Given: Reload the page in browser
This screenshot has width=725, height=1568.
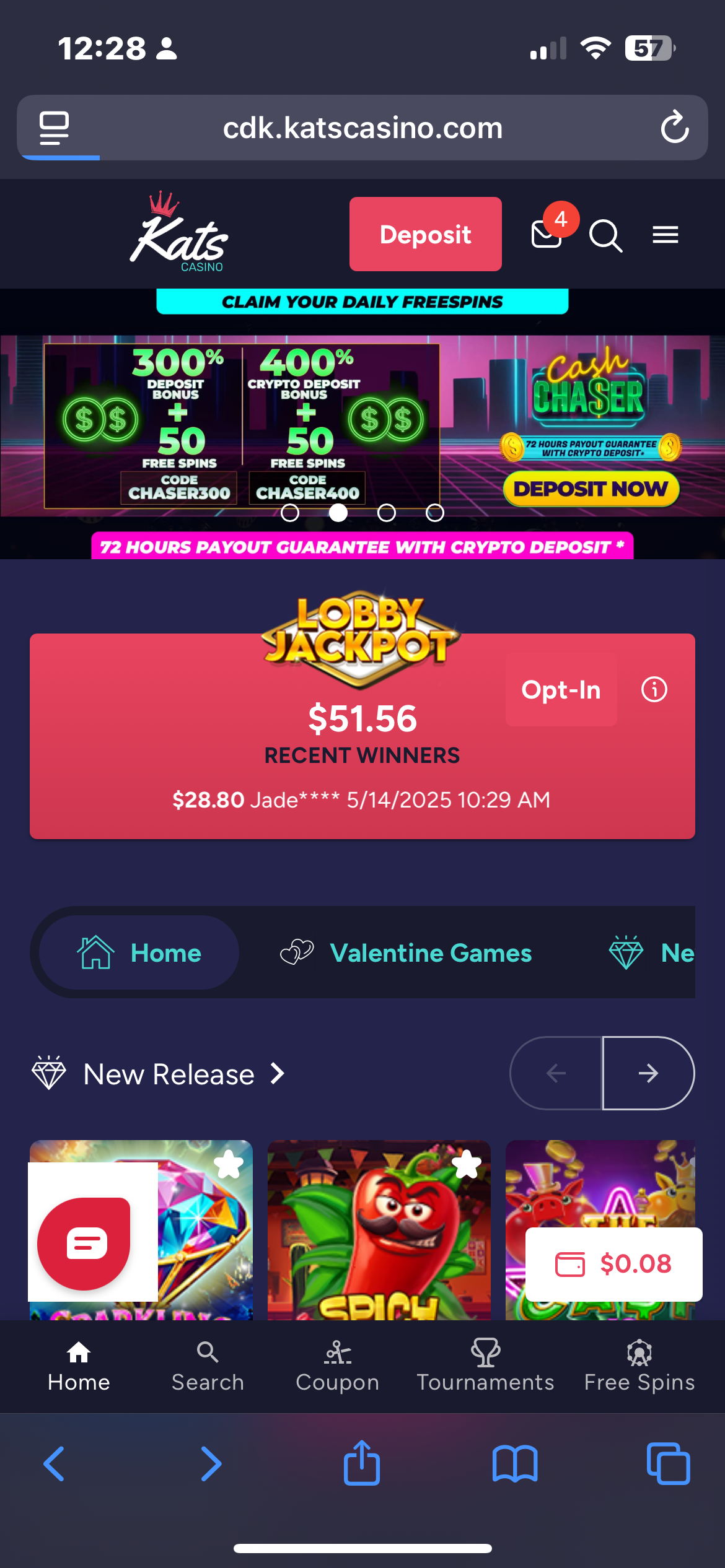Looking at the screenshot, I should point(674,128).
